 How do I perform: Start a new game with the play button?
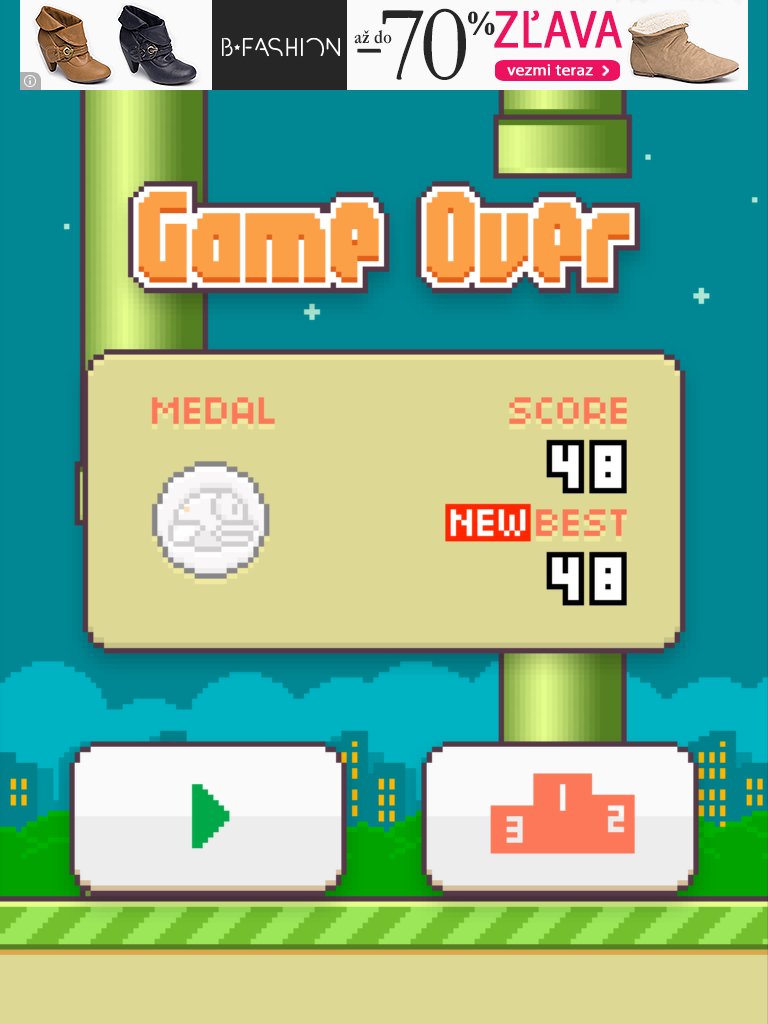pos(208,816)
